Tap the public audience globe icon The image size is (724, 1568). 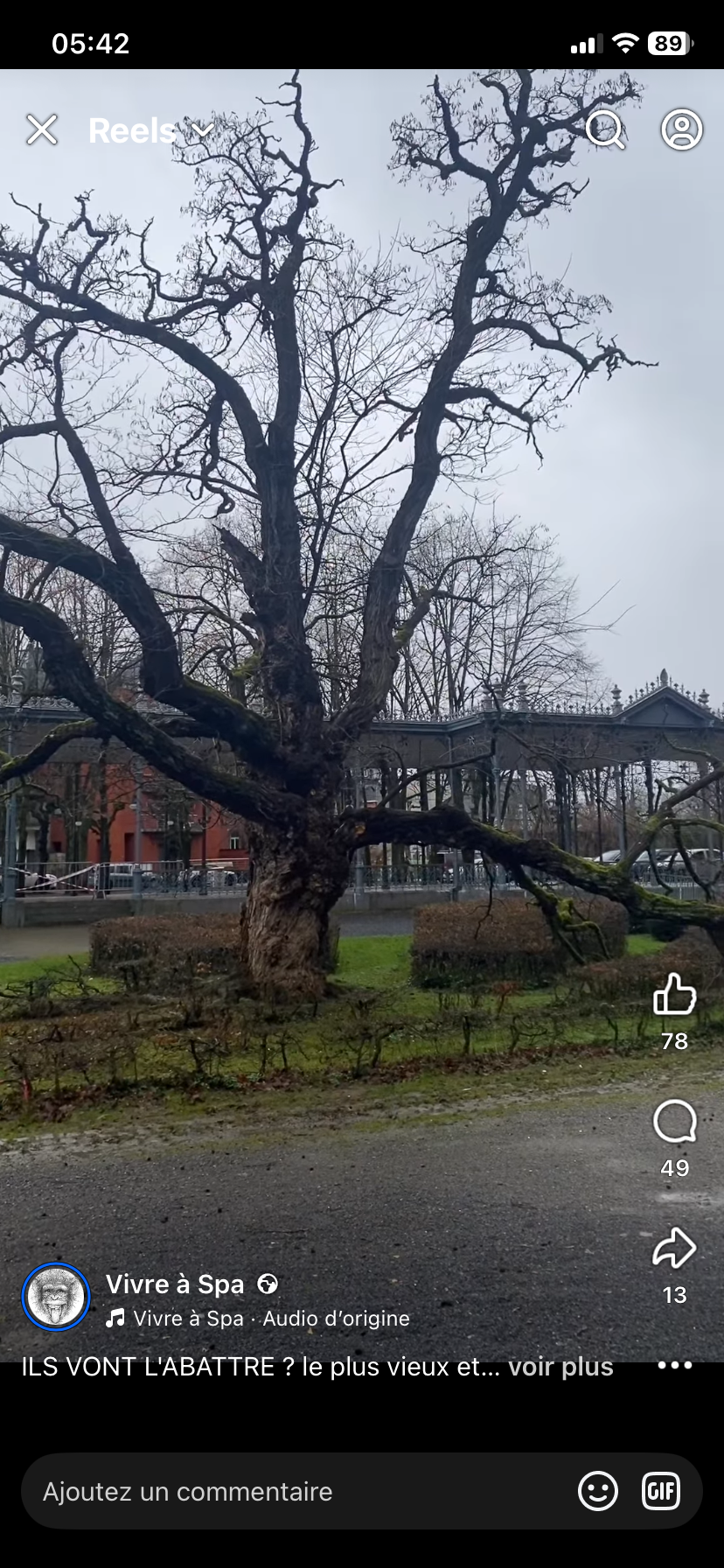(268, 1284)
